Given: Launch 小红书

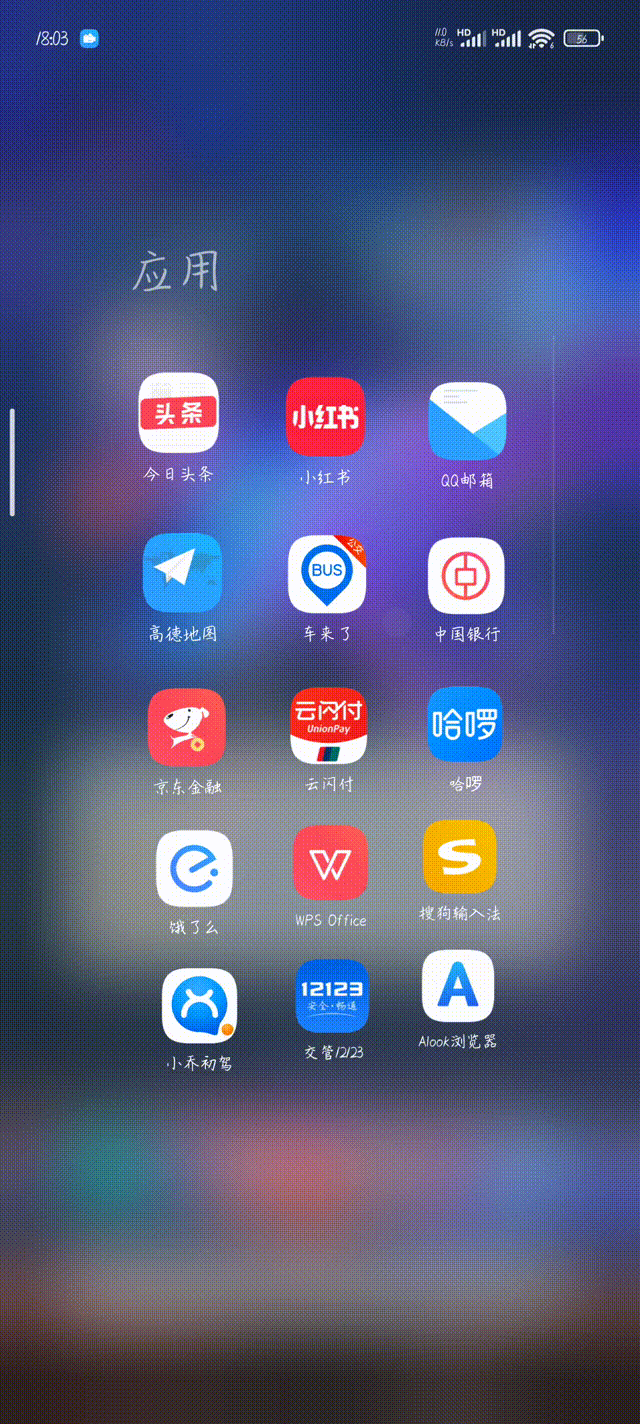Looking at the screenshot, I should pyautogui.click(x=325, y=416).
